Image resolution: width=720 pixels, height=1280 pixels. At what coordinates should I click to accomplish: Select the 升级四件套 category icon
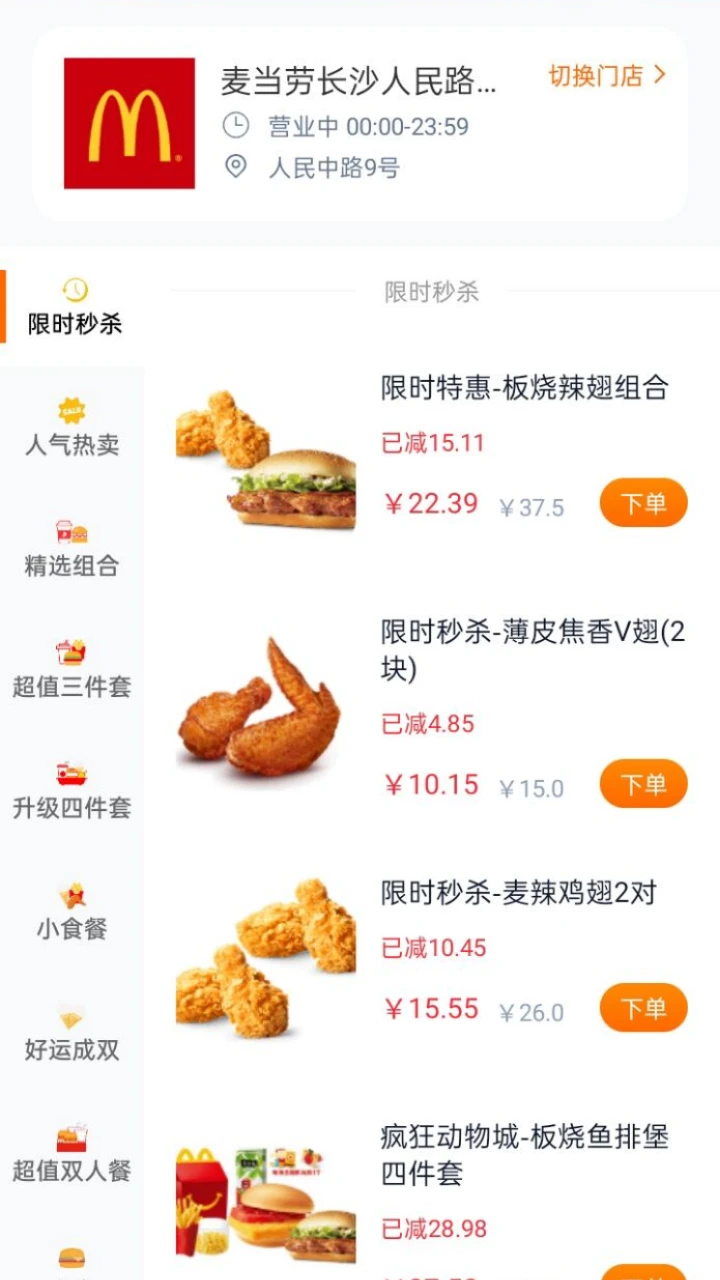click(71, 771)
